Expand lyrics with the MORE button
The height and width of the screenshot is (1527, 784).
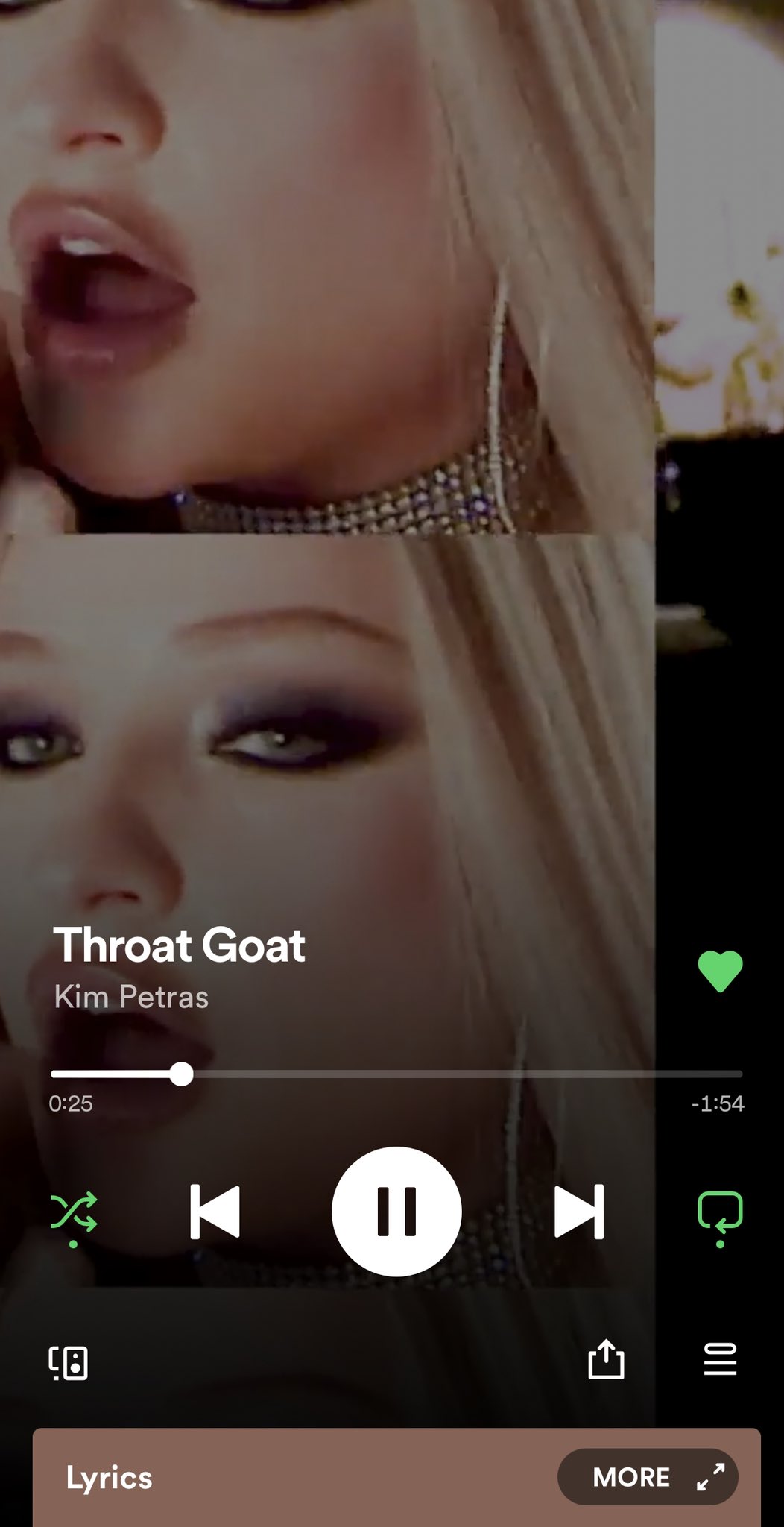coord(647,1476)
